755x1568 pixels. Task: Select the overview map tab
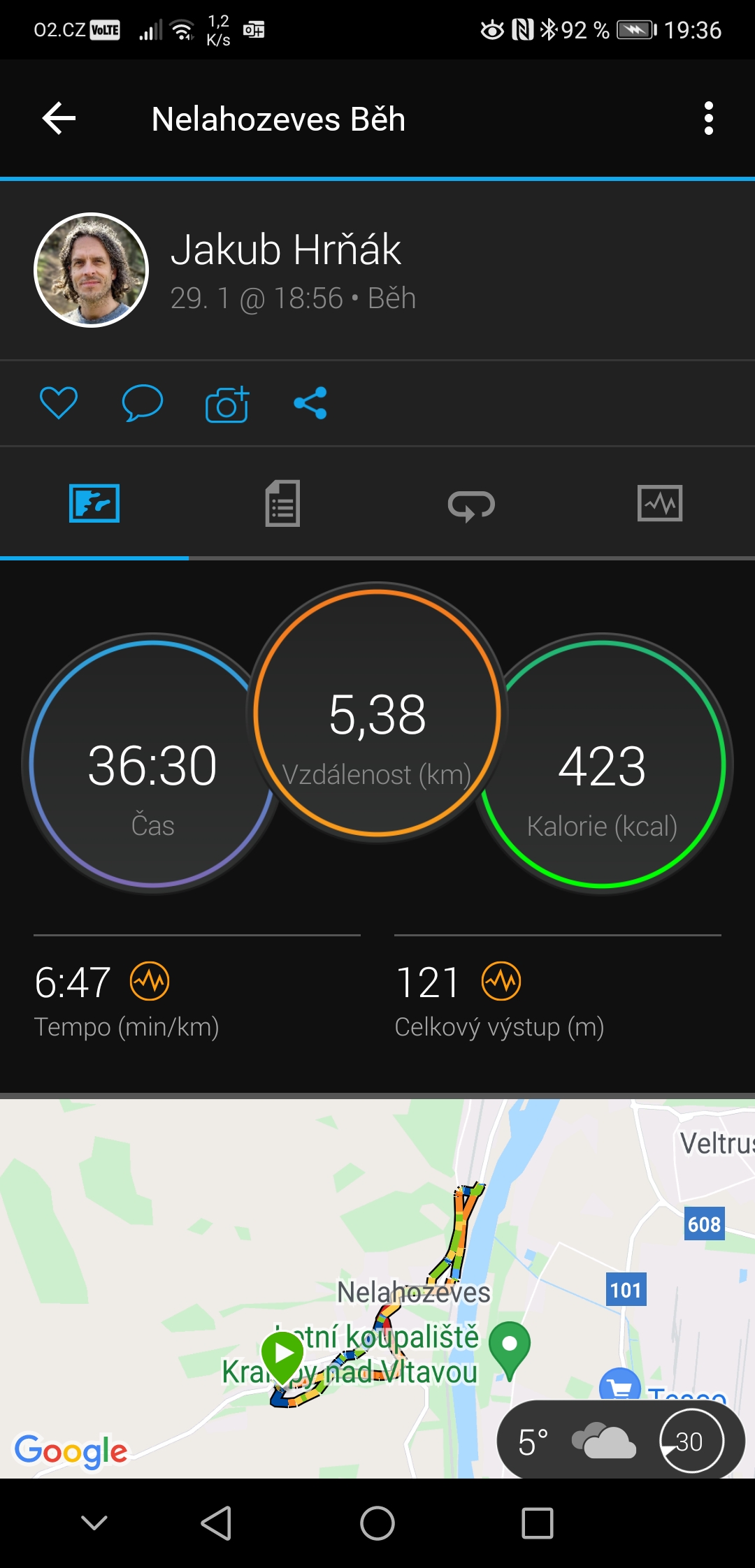(94, 503)
